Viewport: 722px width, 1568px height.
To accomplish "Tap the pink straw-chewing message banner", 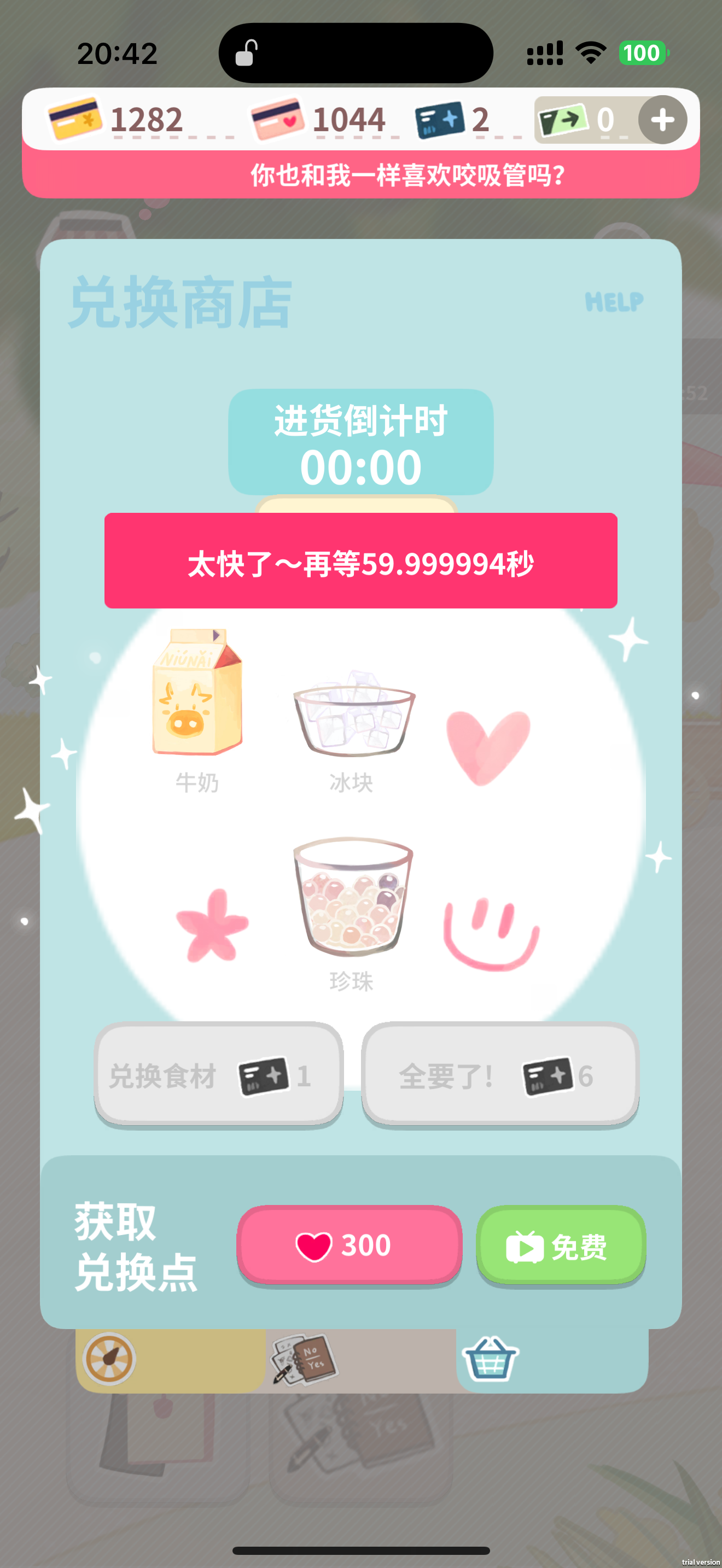I will 360,175.
